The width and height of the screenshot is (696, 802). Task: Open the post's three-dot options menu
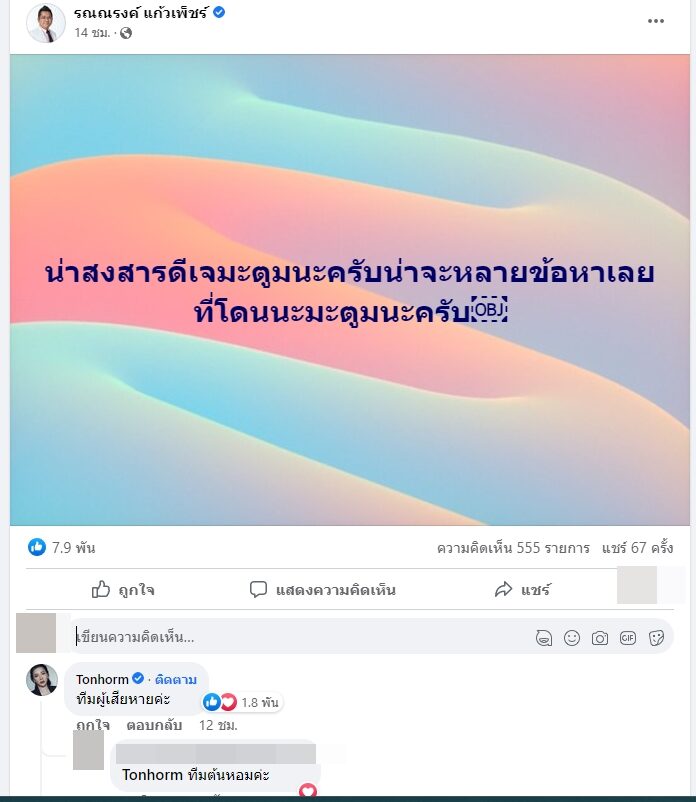tap(656, 21)
